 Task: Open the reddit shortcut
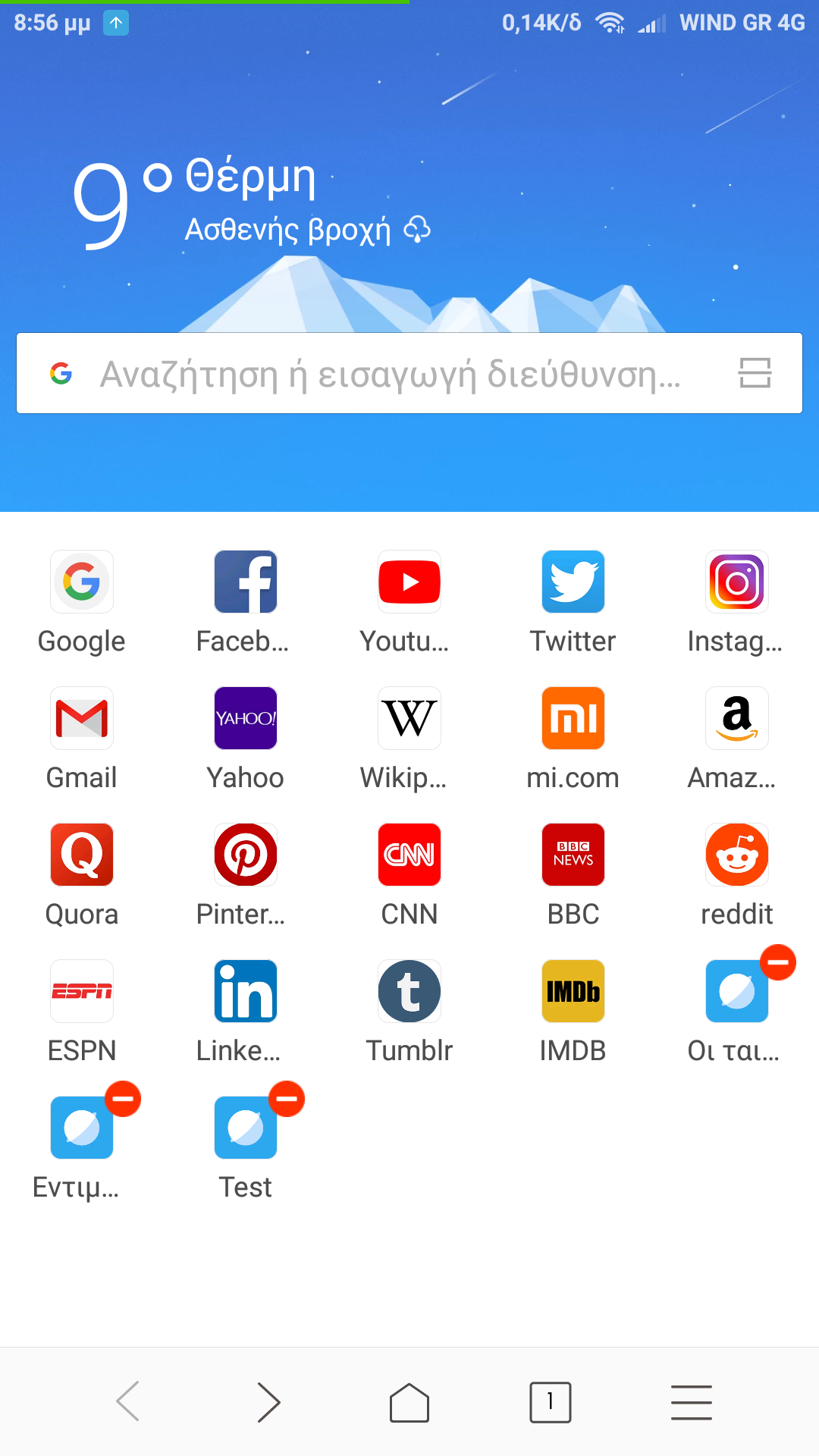coord(736,855)
